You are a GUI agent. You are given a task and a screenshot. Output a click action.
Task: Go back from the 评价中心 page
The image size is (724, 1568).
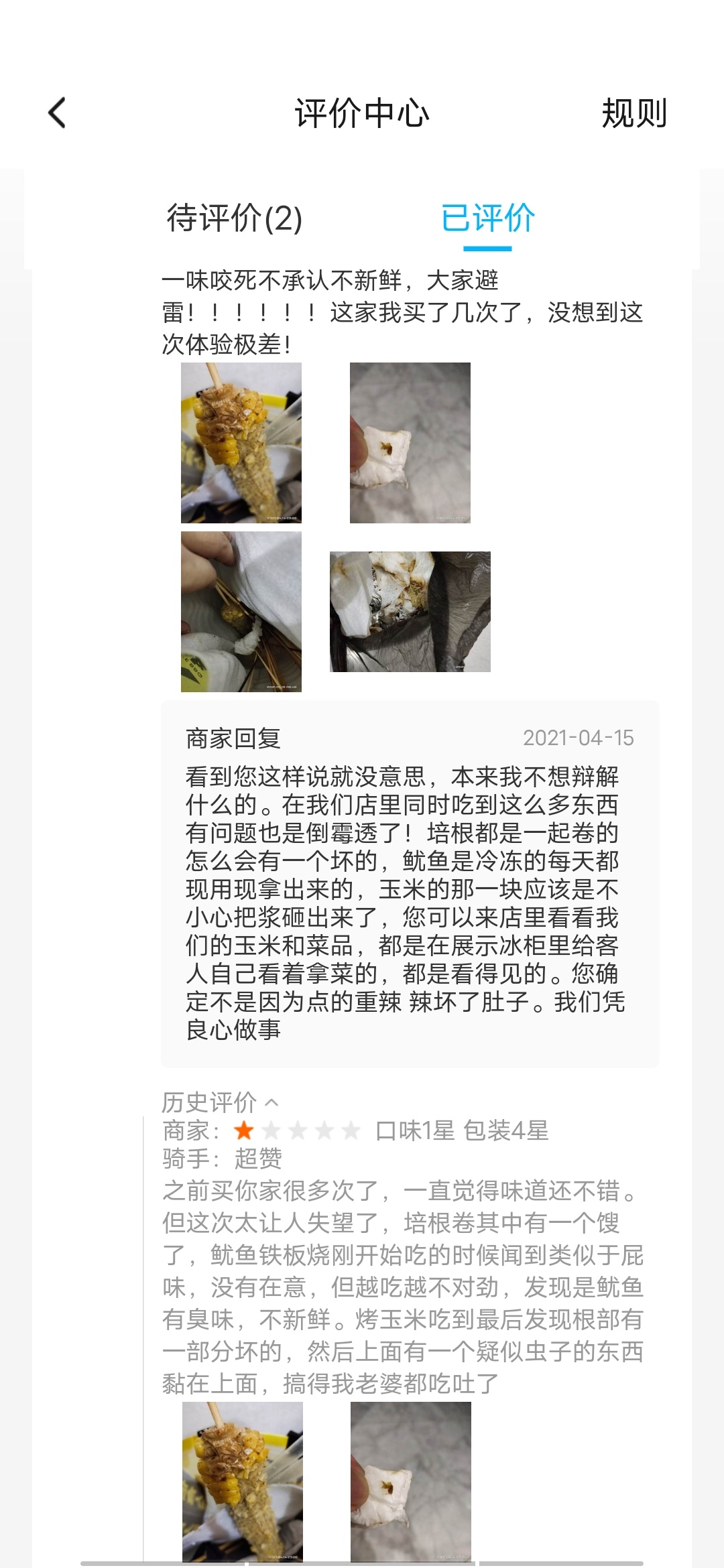58,113
